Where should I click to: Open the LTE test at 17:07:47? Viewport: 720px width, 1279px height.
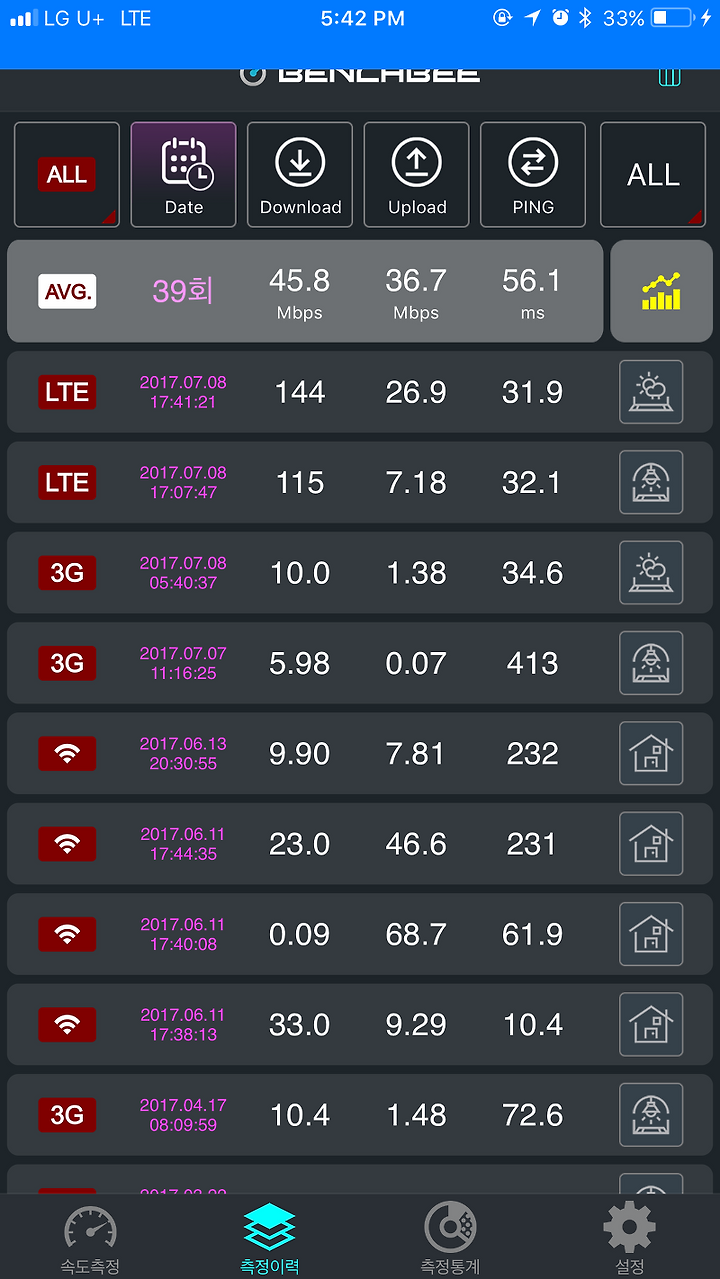pyautogui.click(x=360, y=482)
